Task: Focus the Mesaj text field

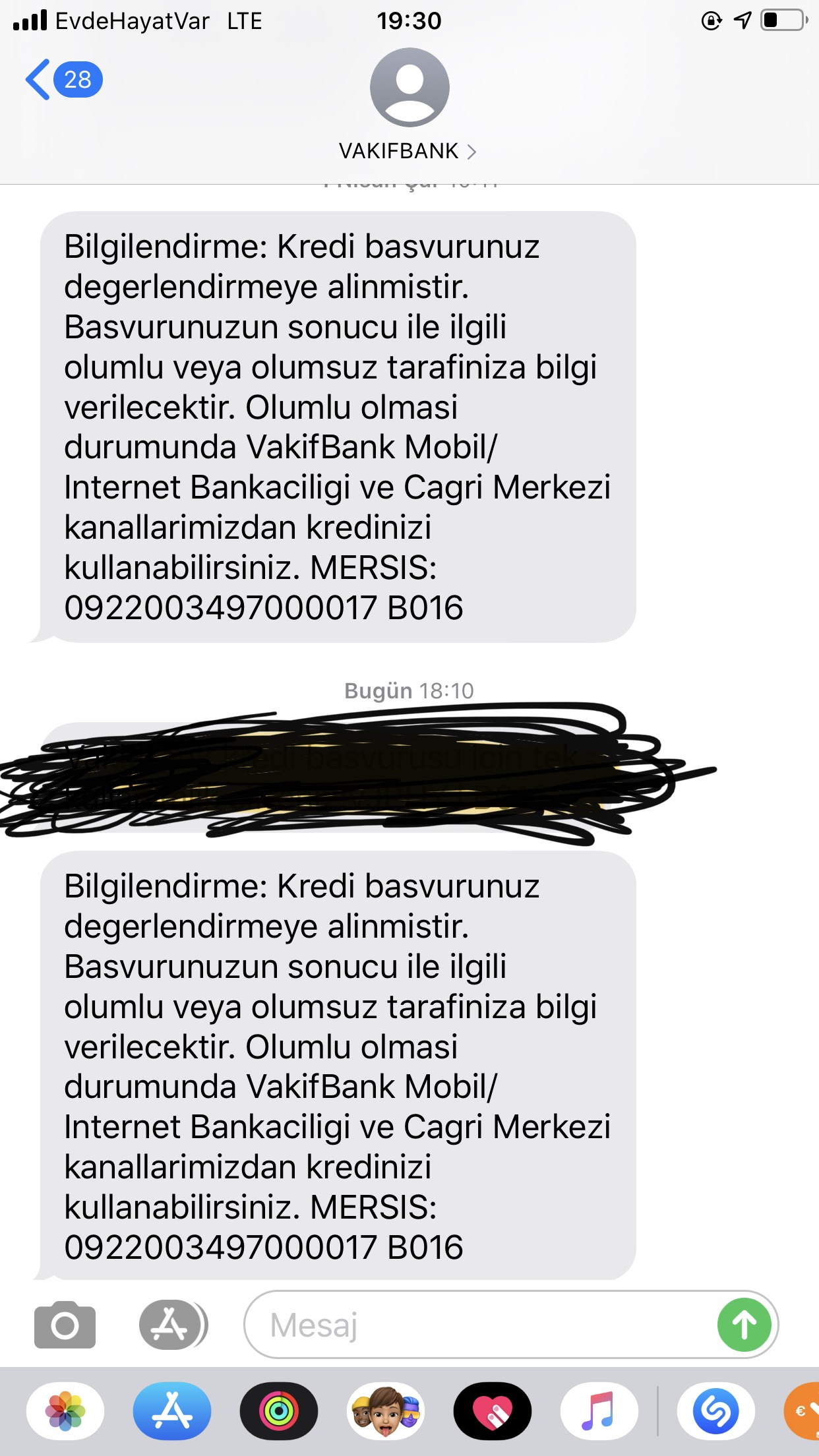Action: pos(475,1325)
